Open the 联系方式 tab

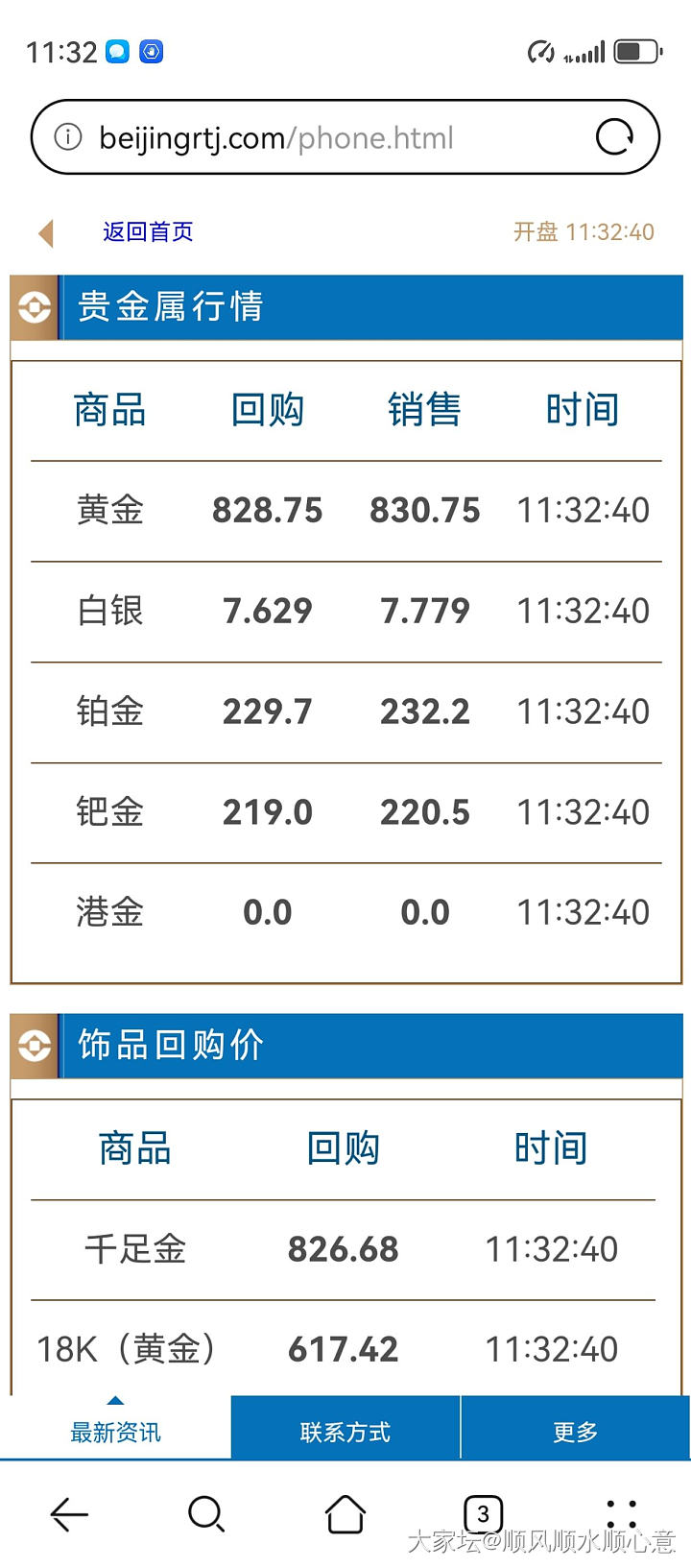click(x=345, y=1432)
